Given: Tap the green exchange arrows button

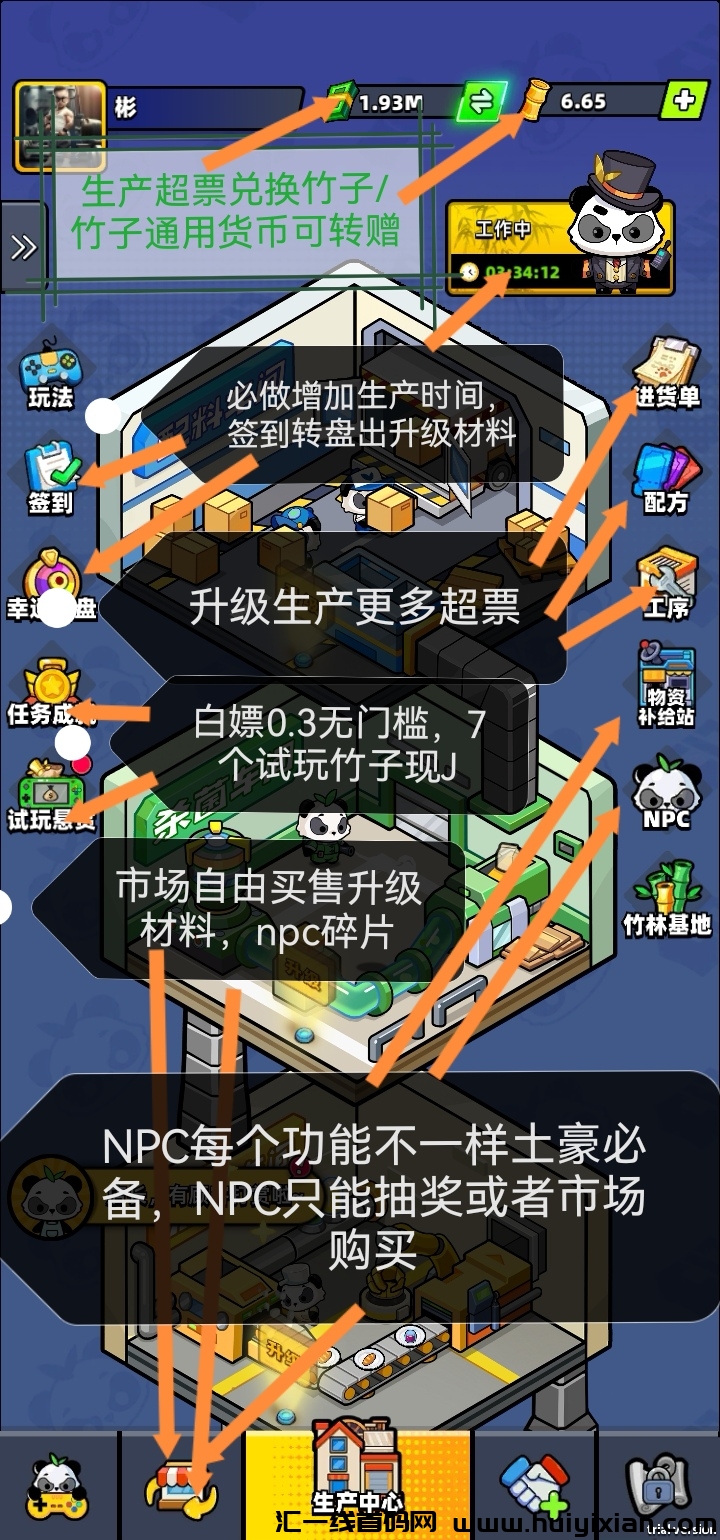Looking at the screenshot, I should click(x=478, y=103).
